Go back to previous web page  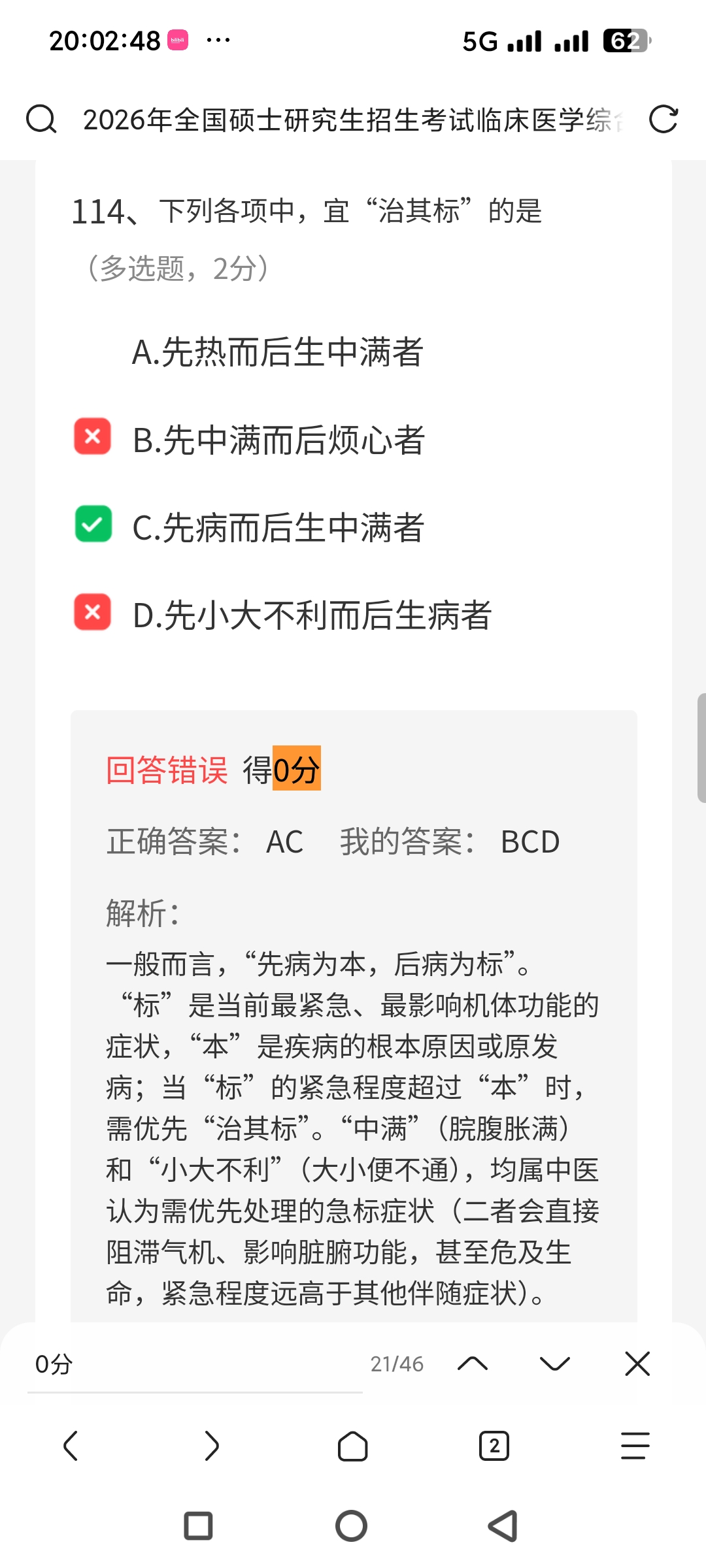(71, 1445)
